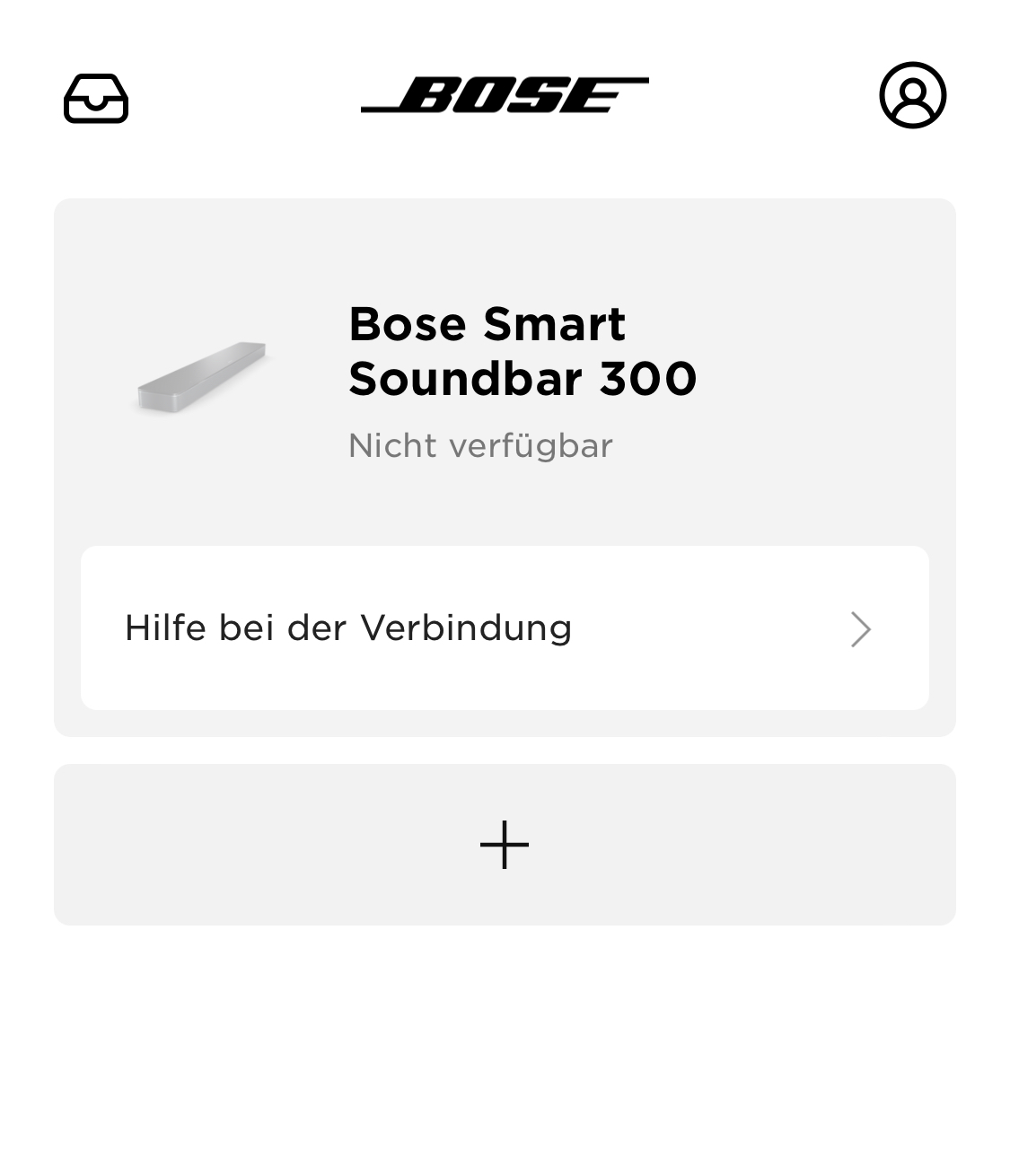Open the account profile icon
Screen dimensions: 1010x1176
[912, 95]
